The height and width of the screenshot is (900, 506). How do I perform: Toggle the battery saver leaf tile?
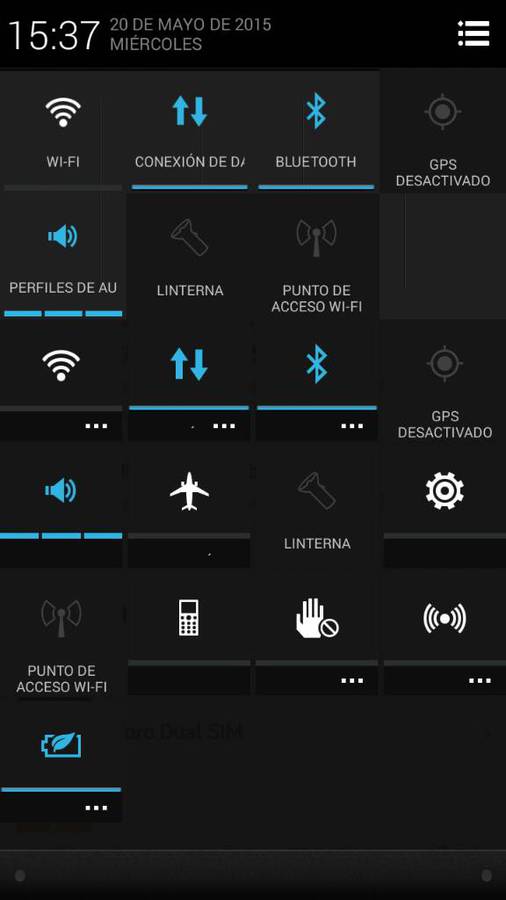tap(61, 761)
